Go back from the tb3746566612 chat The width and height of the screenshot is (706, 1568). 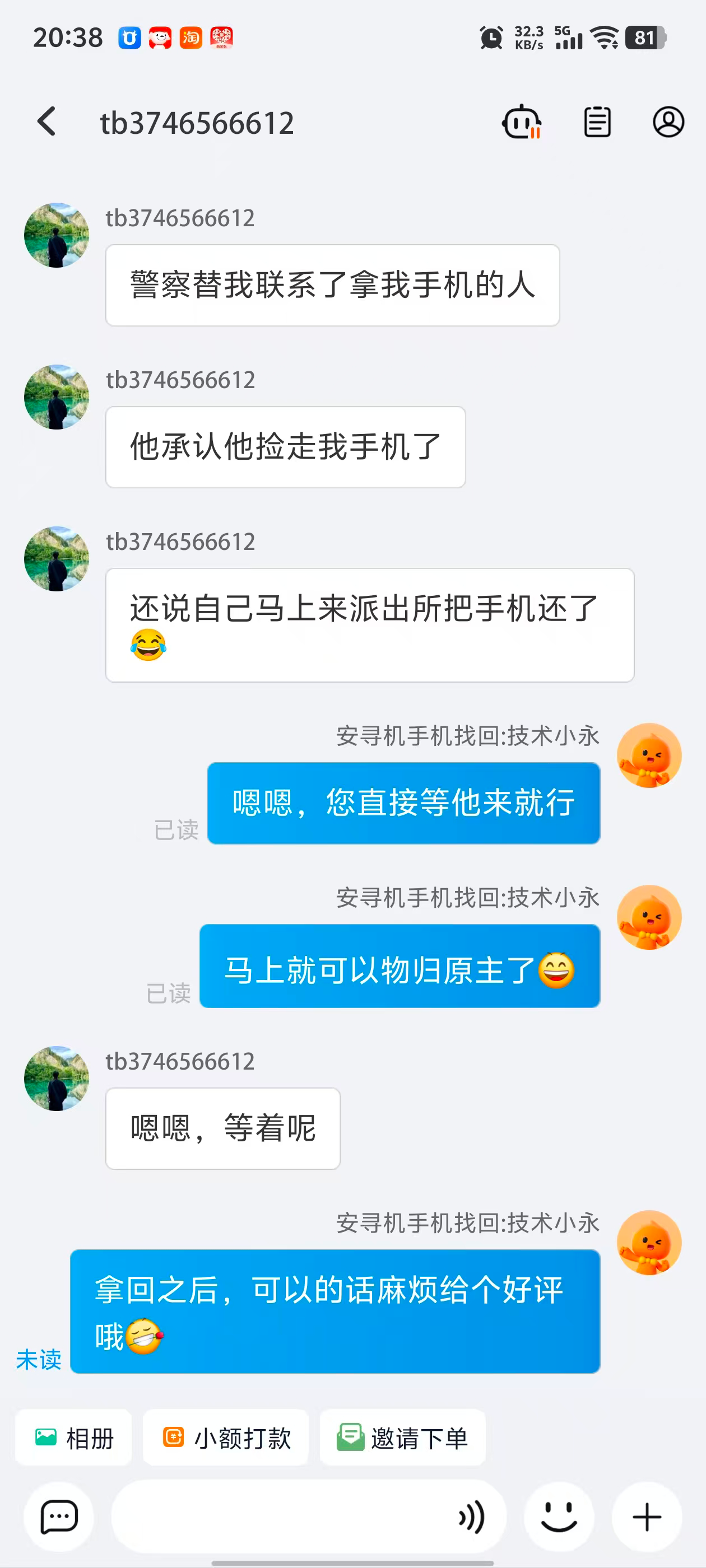47,122
